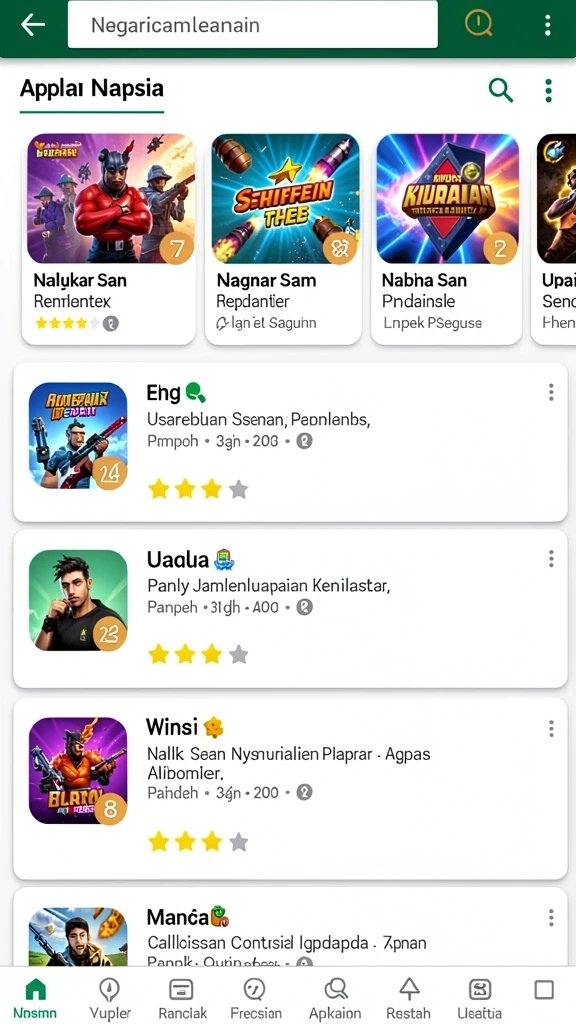
Task: Switch to the Restah tab
Action: [x=409, y=998]
